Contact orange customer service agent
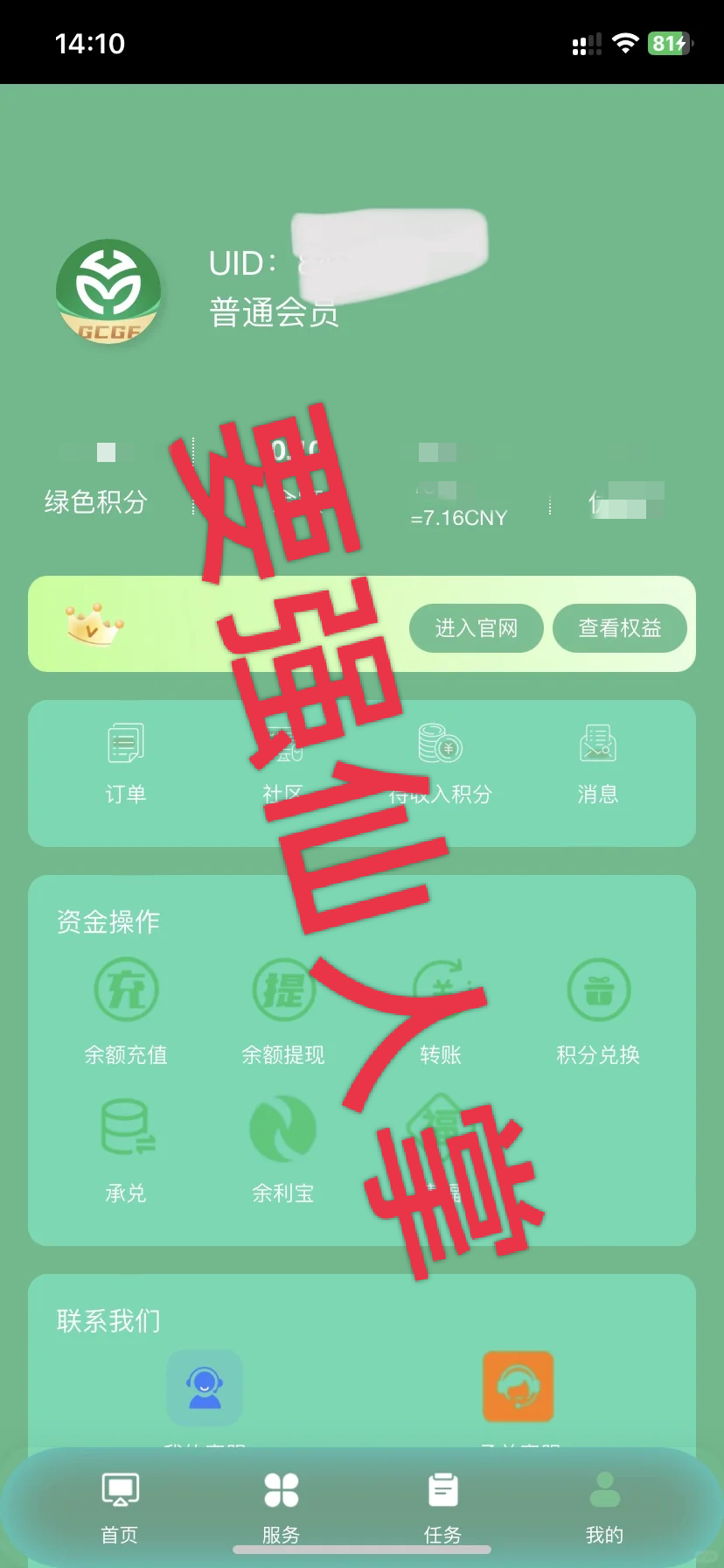The height and width of the screenshot is (1568, 724). pos(519,1389)
